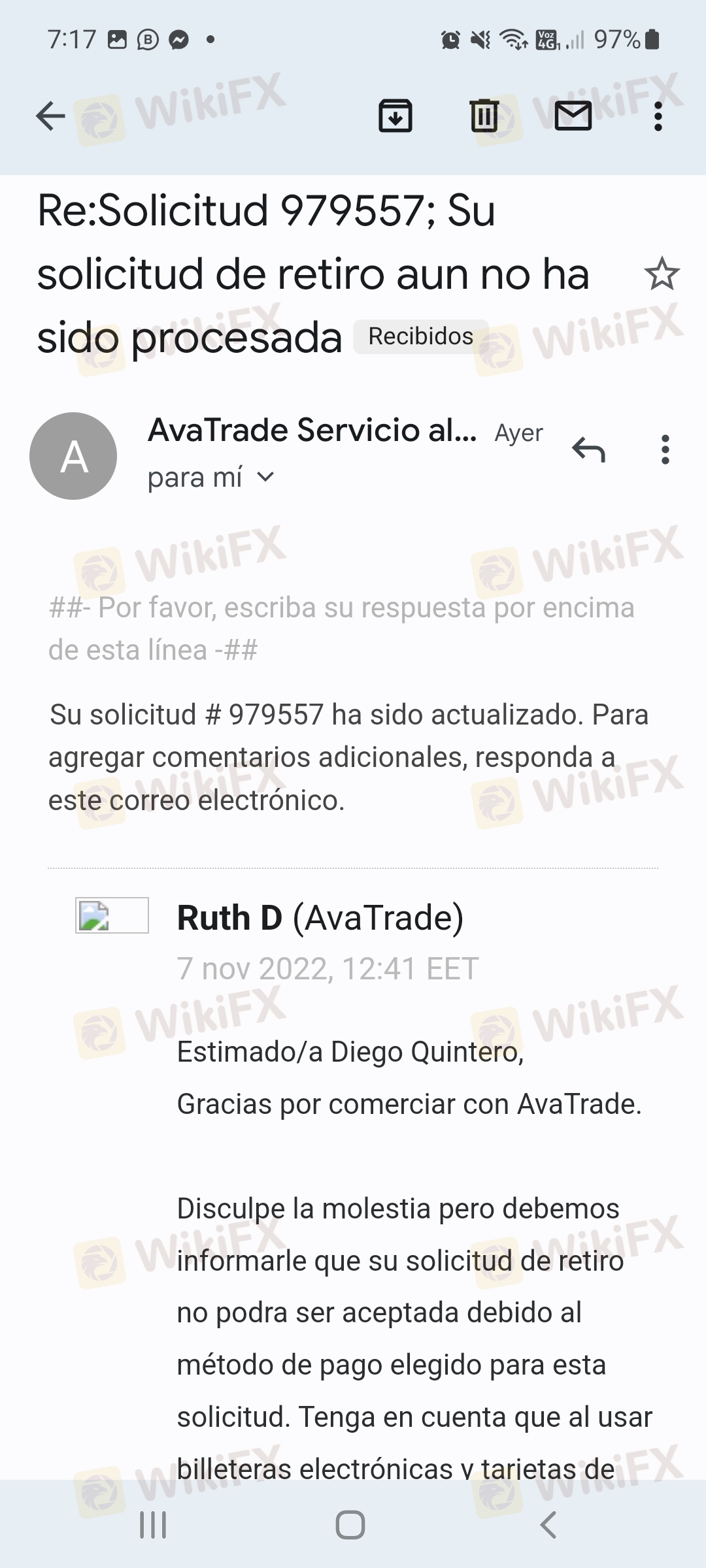Delete this email with trash icon

pos(484,116)
